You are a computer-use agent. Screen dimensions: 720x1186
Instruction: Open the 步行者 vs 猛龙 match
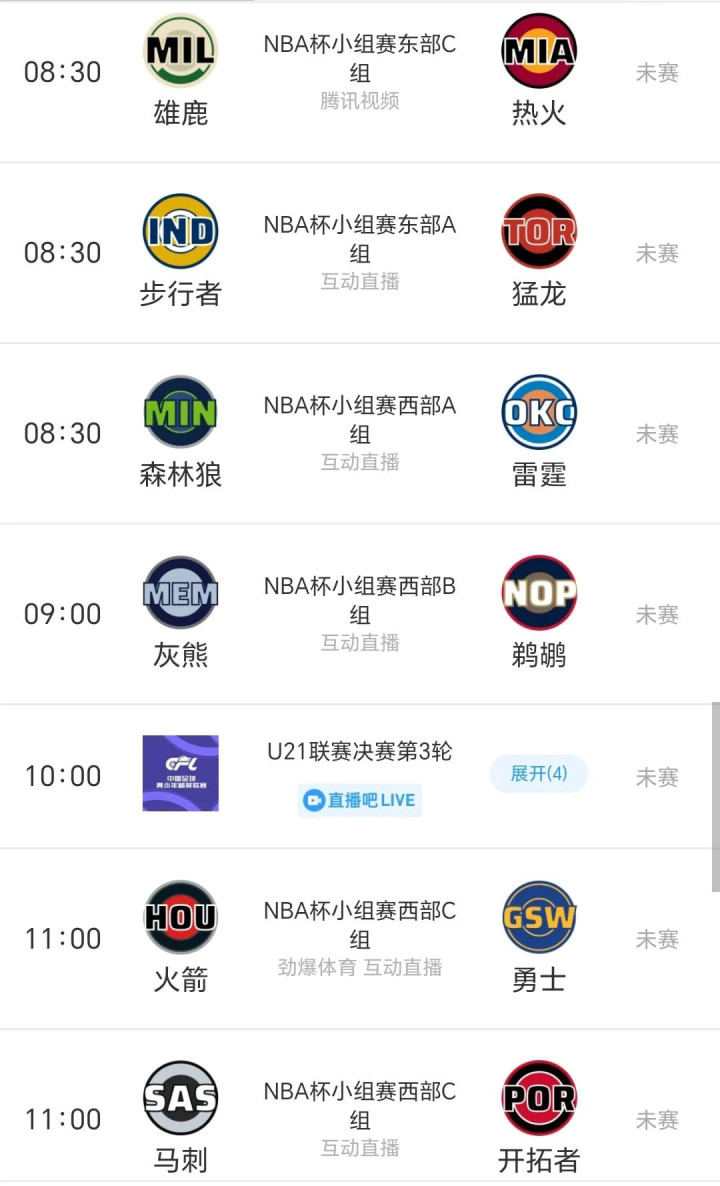click(x=360, y=253)
